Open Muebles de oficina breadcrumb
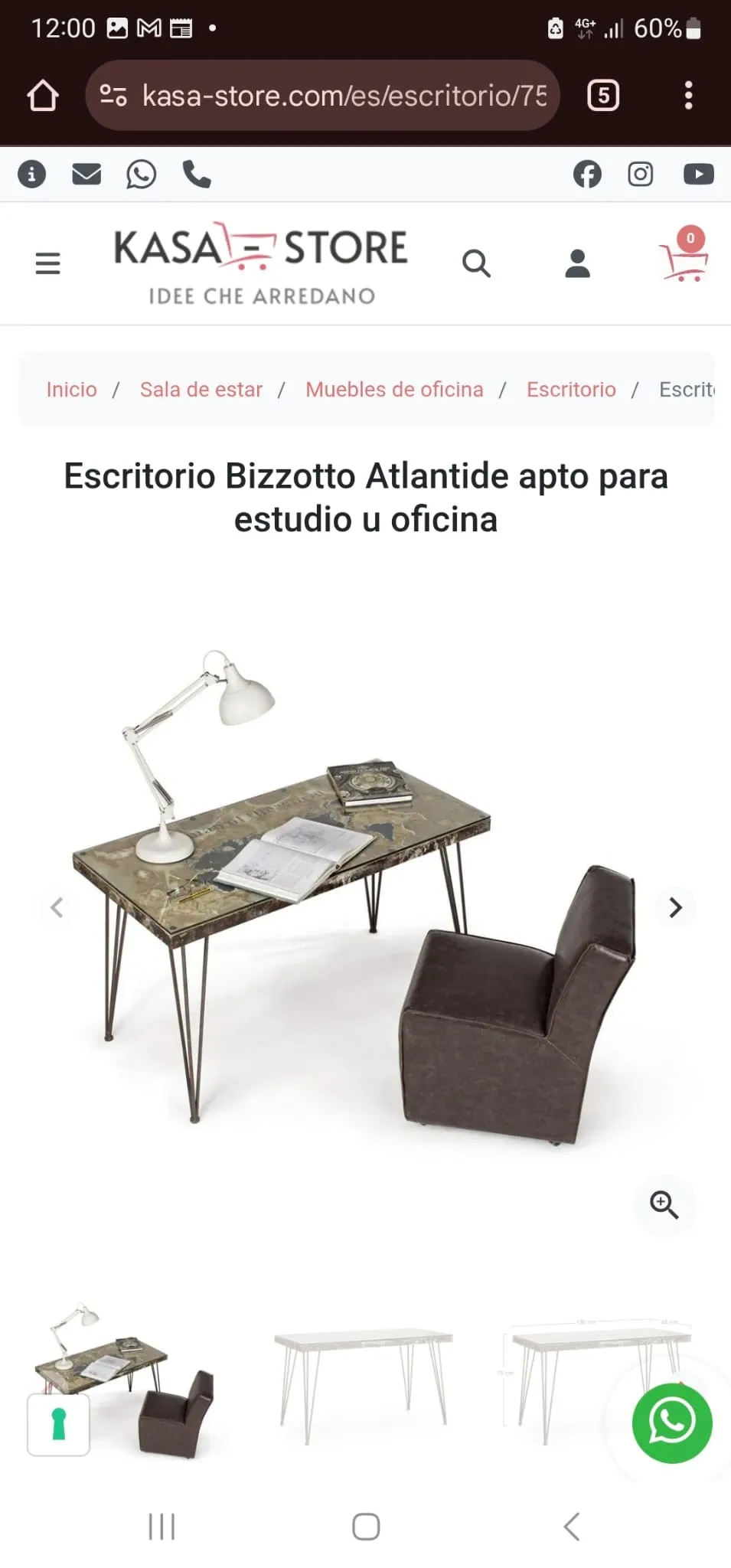 (x=394, y=390)
